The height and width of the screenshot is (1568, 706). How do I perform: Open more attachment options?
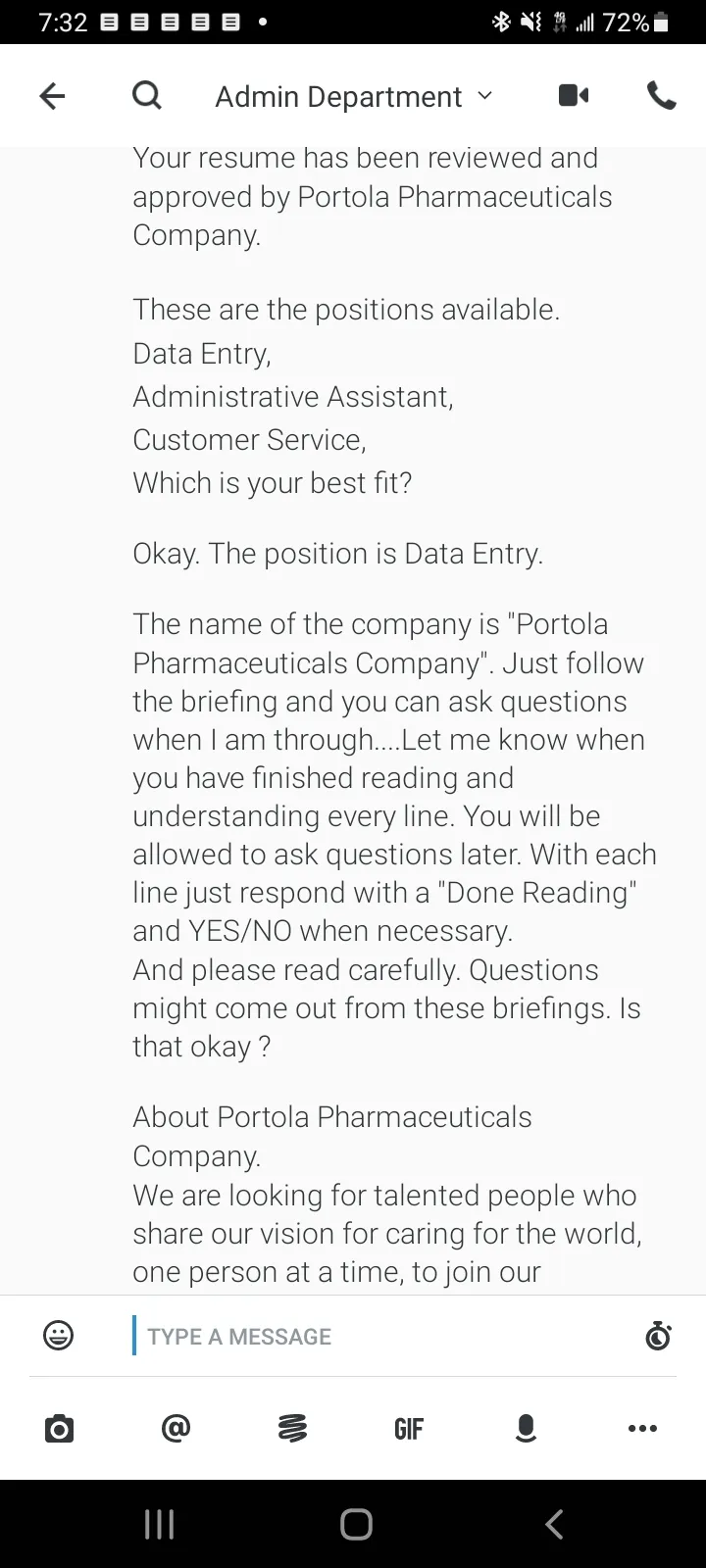click(x=642, y=1429)
